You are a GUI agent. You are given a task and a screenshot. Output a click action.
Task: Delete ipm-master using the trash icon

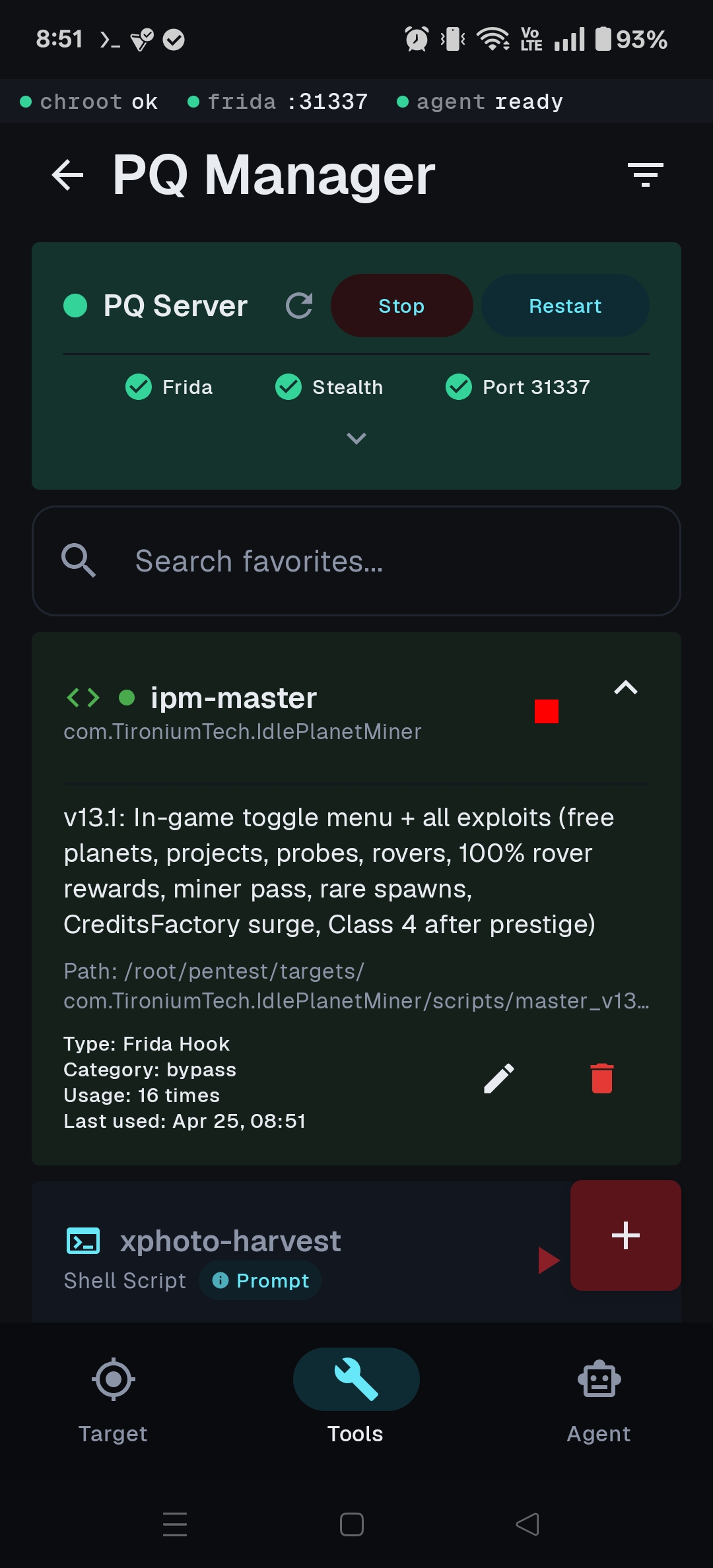point(601,1078)
